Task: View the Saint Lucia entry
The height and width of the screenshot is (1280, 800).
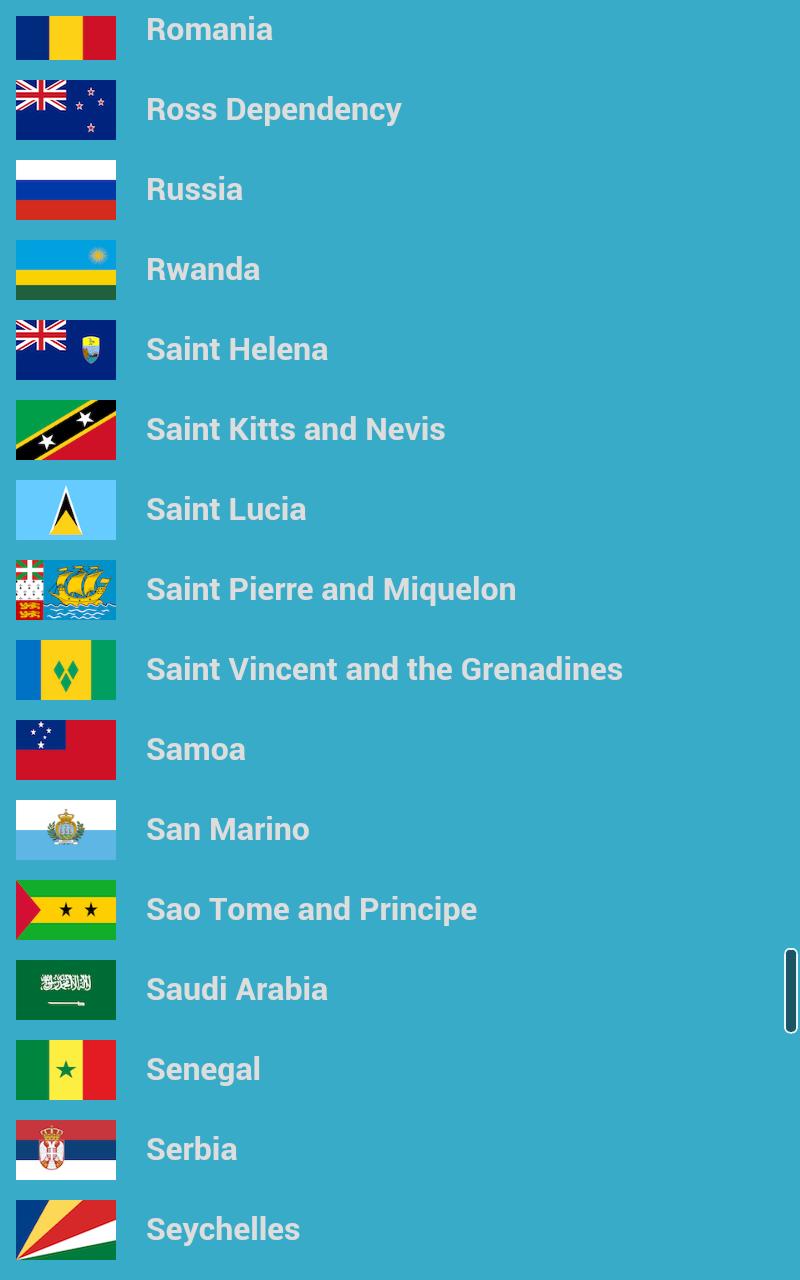Action: (226, 510)
